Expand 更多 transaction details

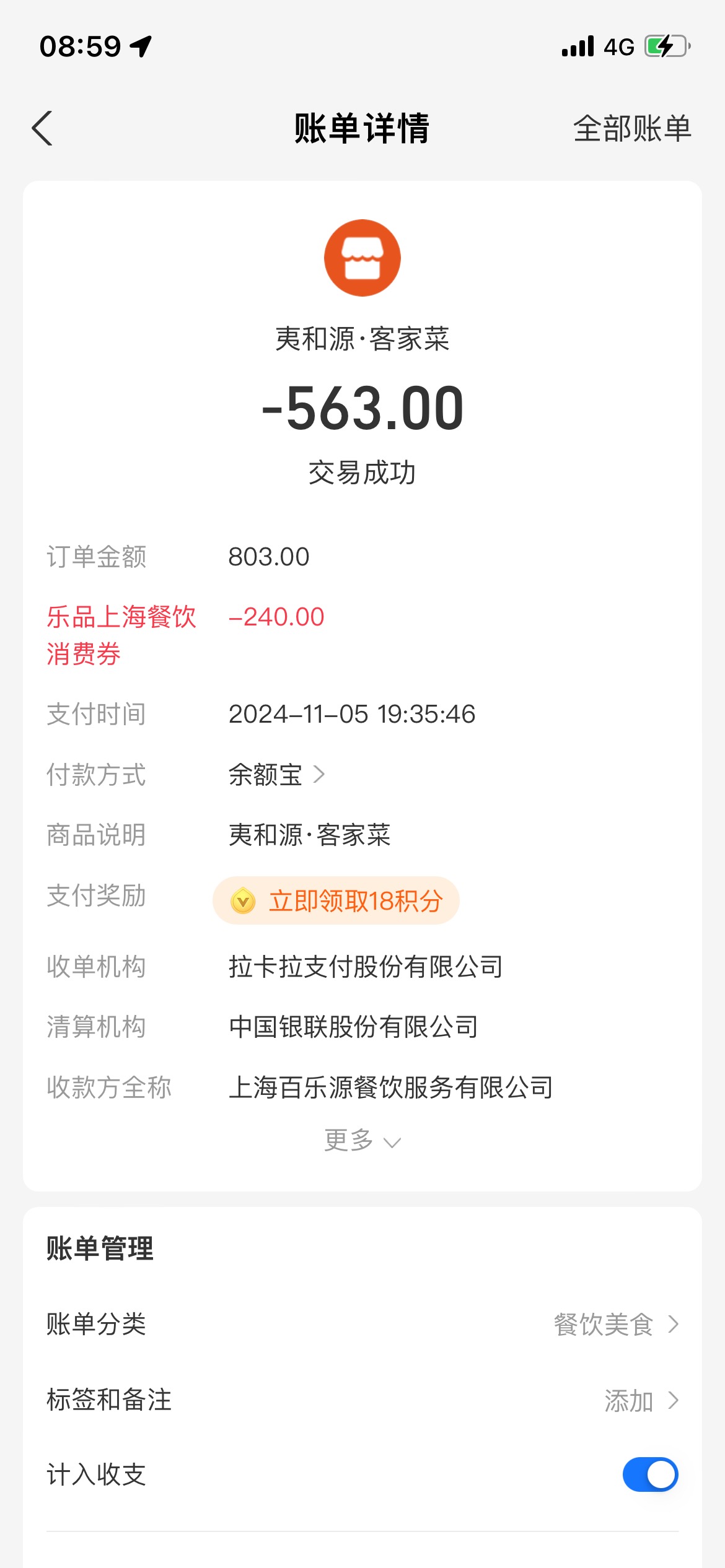click(x=362, y=1140)
